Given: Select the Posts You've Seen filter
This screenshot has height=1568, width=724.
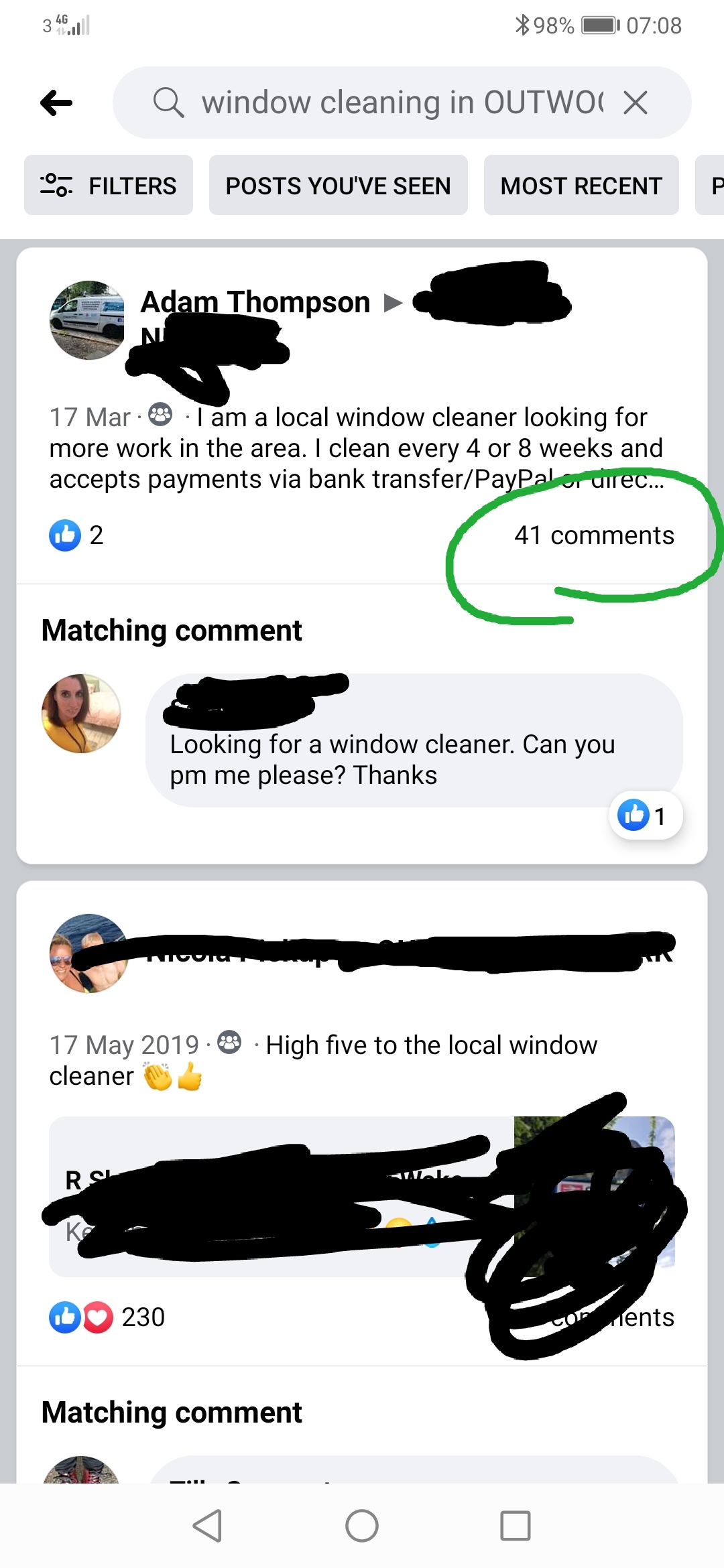Looking at the screenshot, I should click(338, 186).
